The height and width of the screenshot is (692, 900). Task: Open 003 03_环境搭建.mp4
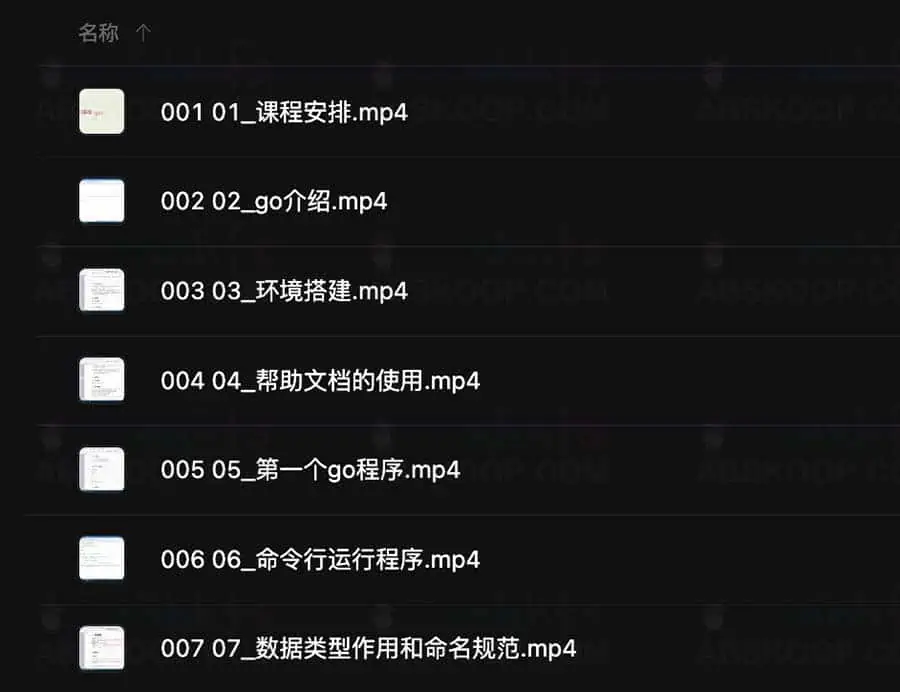(284, 291)
